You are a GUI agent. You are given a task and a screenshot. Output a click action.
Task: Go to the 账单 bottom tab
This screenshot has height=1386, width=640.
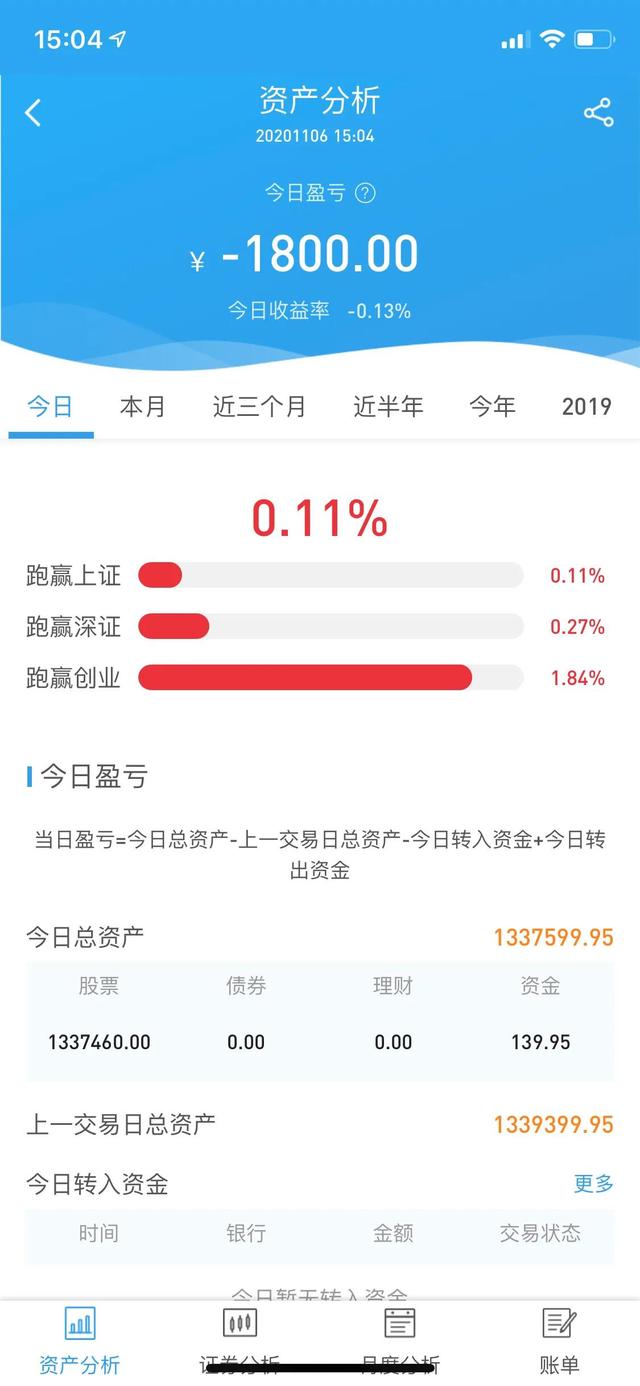[560, 1341]
